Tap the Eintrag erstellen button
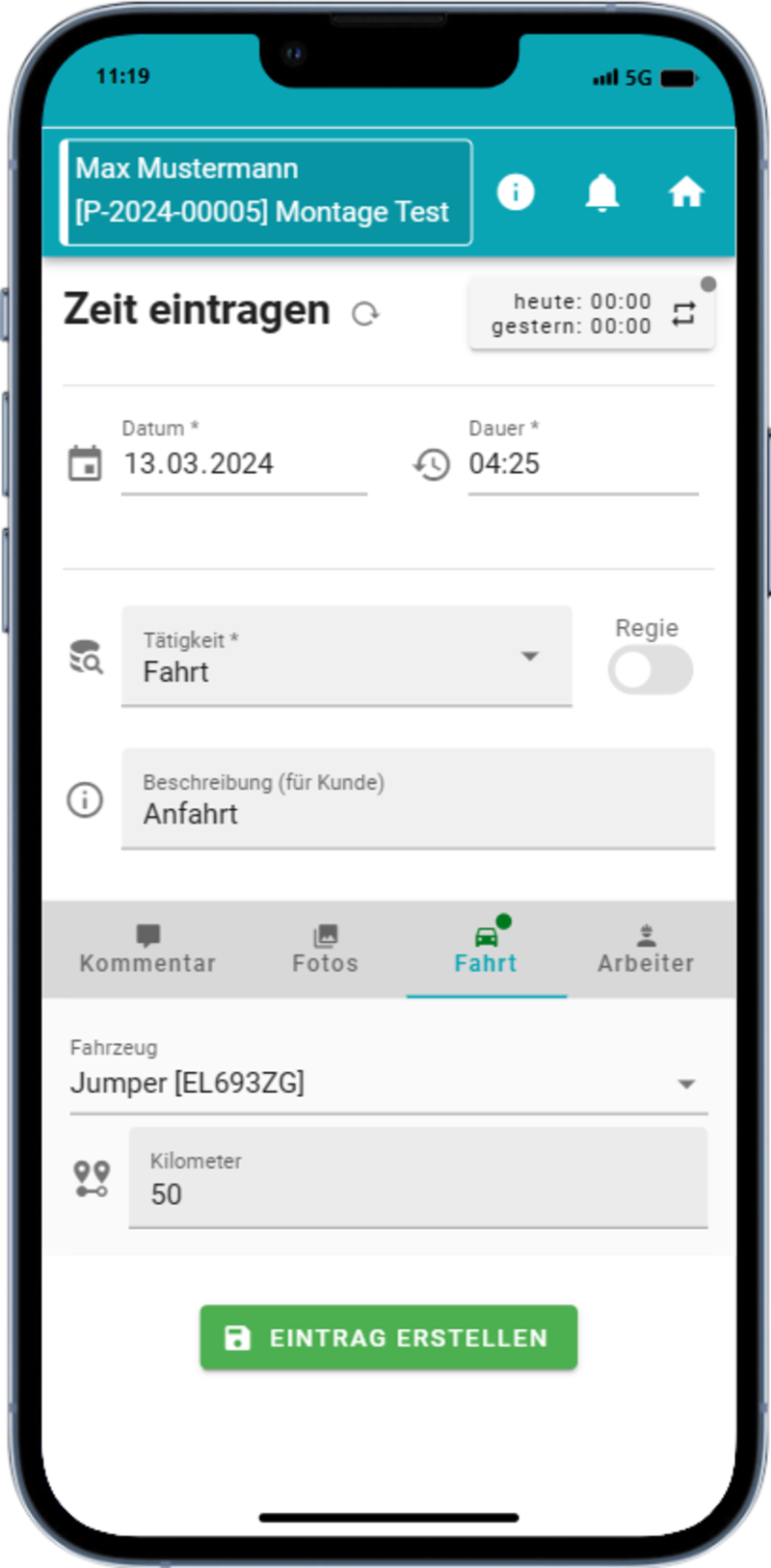Viewport: 771px width, 1568px height. (388, 1337)
